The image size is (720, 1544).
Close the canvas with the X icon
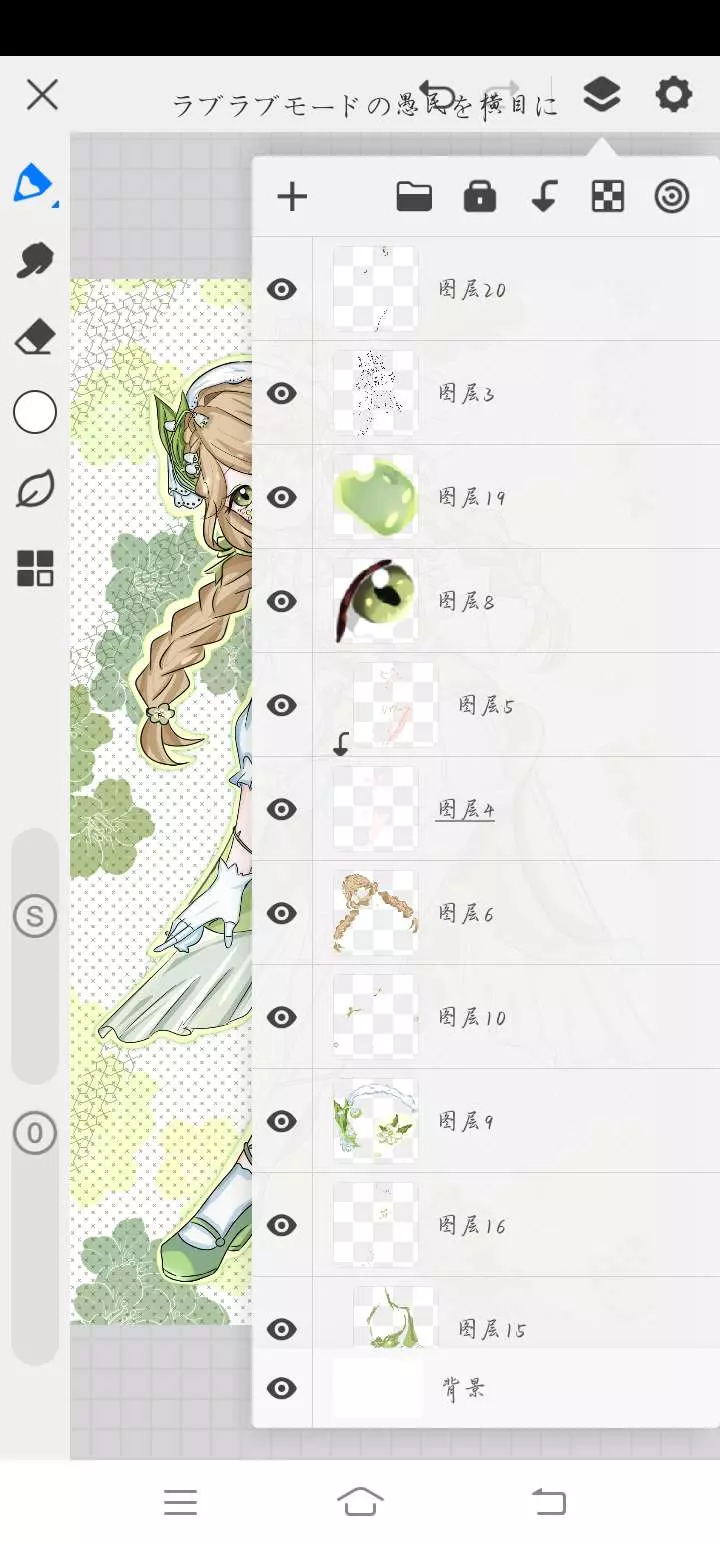click(42, 95)
